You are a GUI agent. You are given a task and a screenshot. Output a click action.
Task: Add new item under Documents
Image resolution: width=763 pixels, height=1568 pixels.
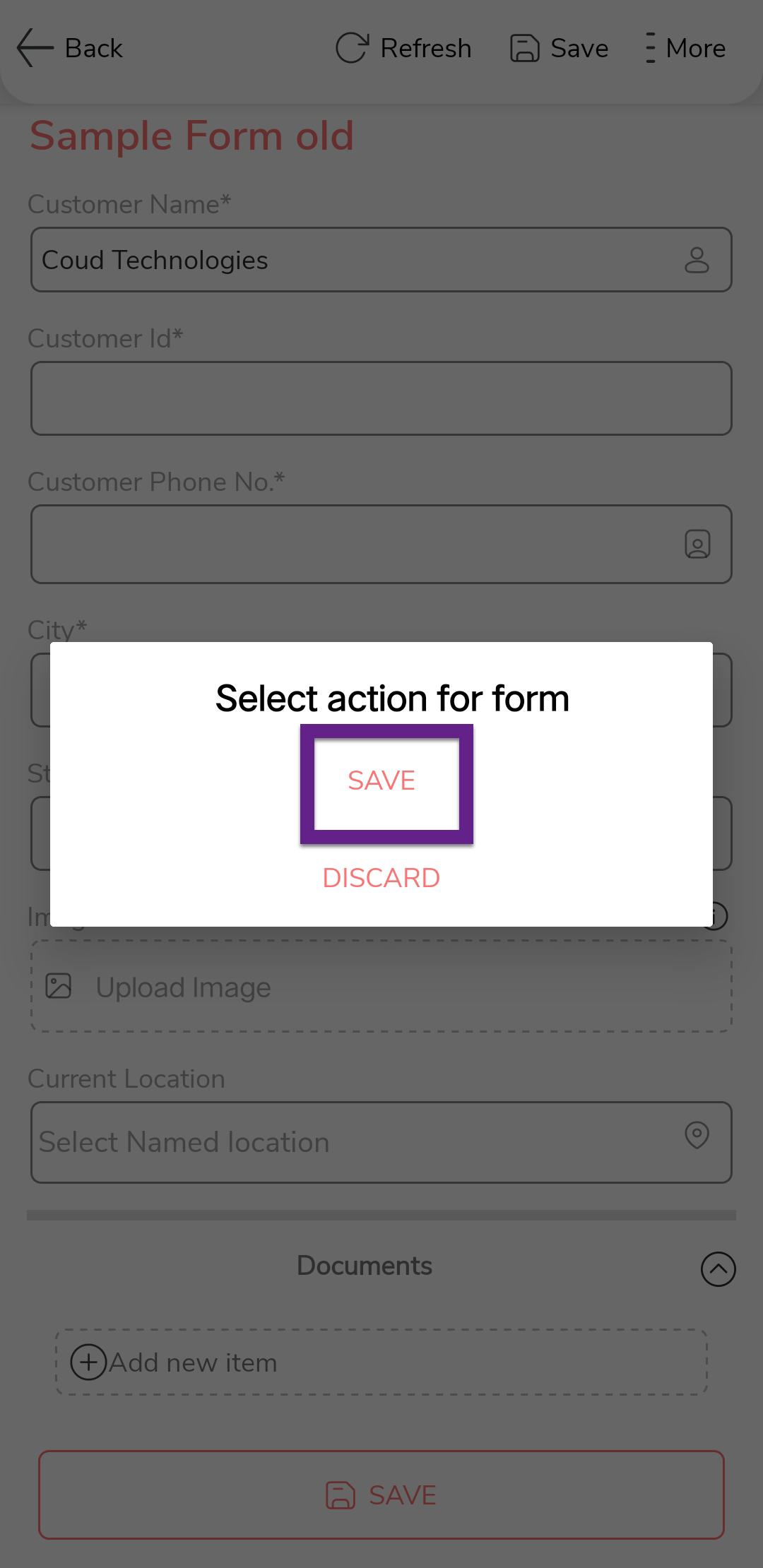(381, 1362)
